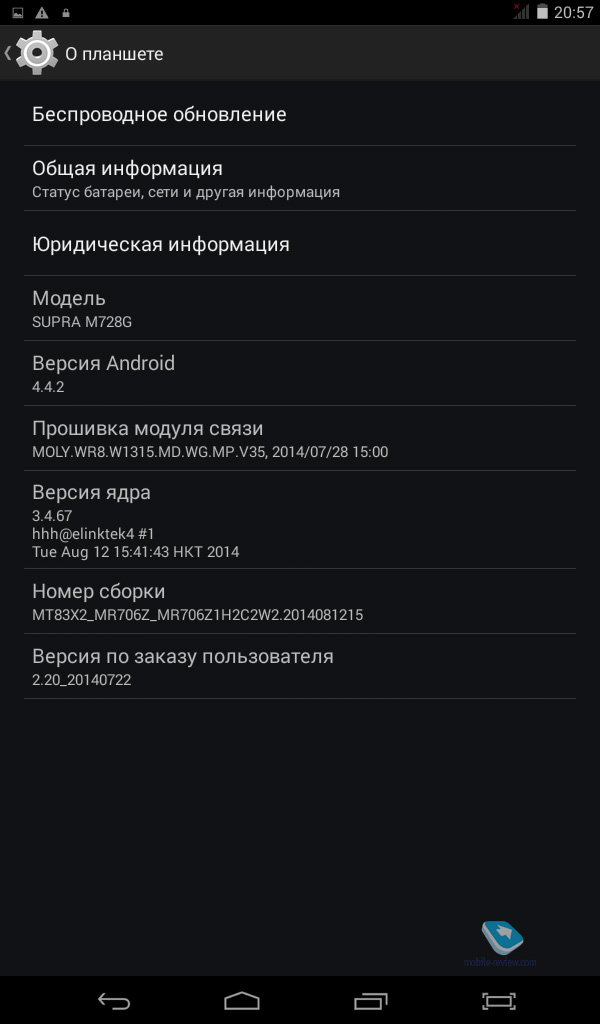This screenshot has height=1024, width=600.
Task: Tap the system back button
Action: 114,1000
